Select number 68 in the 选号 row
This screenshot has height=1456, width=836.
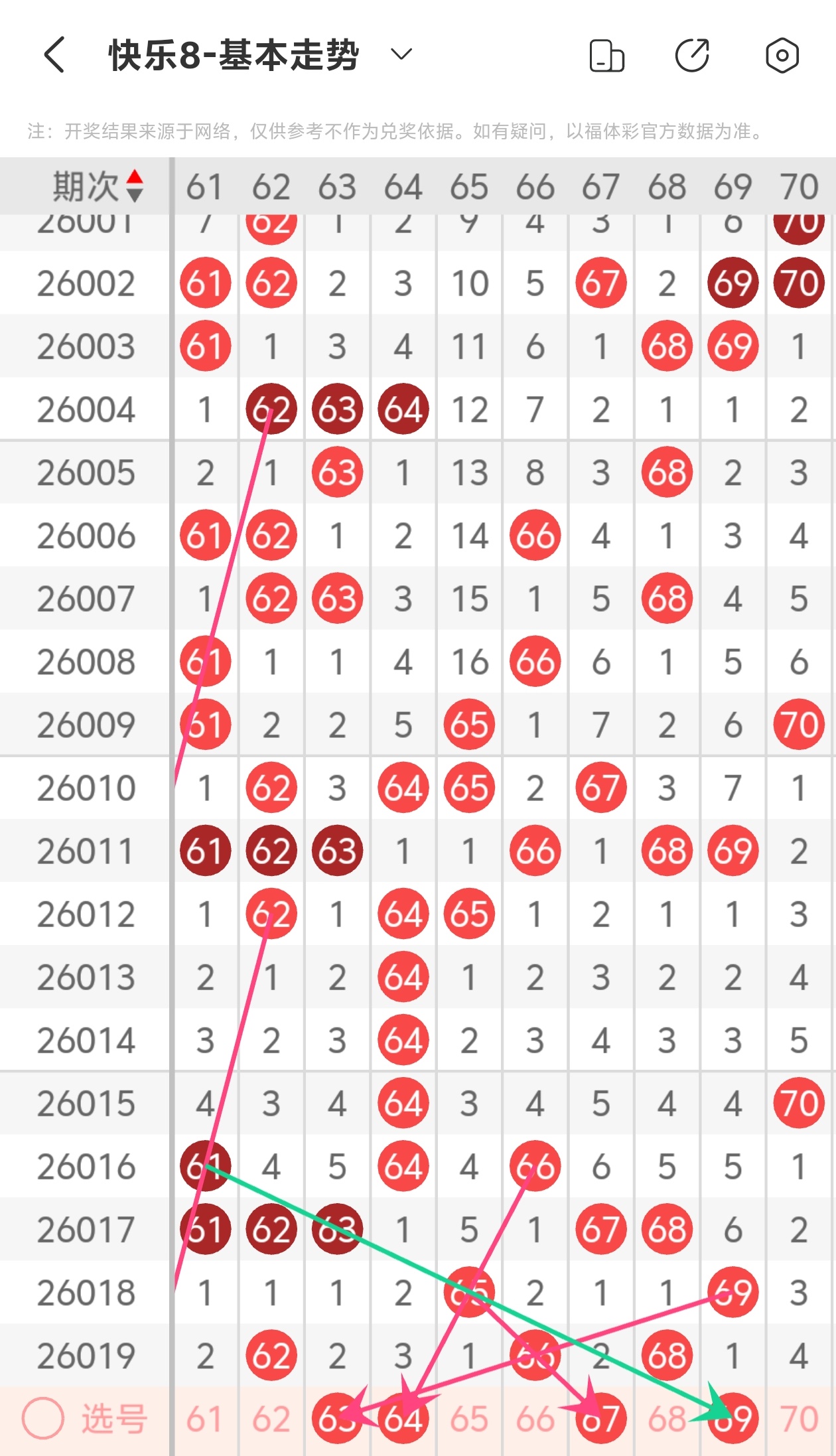tap(667, 1419)
